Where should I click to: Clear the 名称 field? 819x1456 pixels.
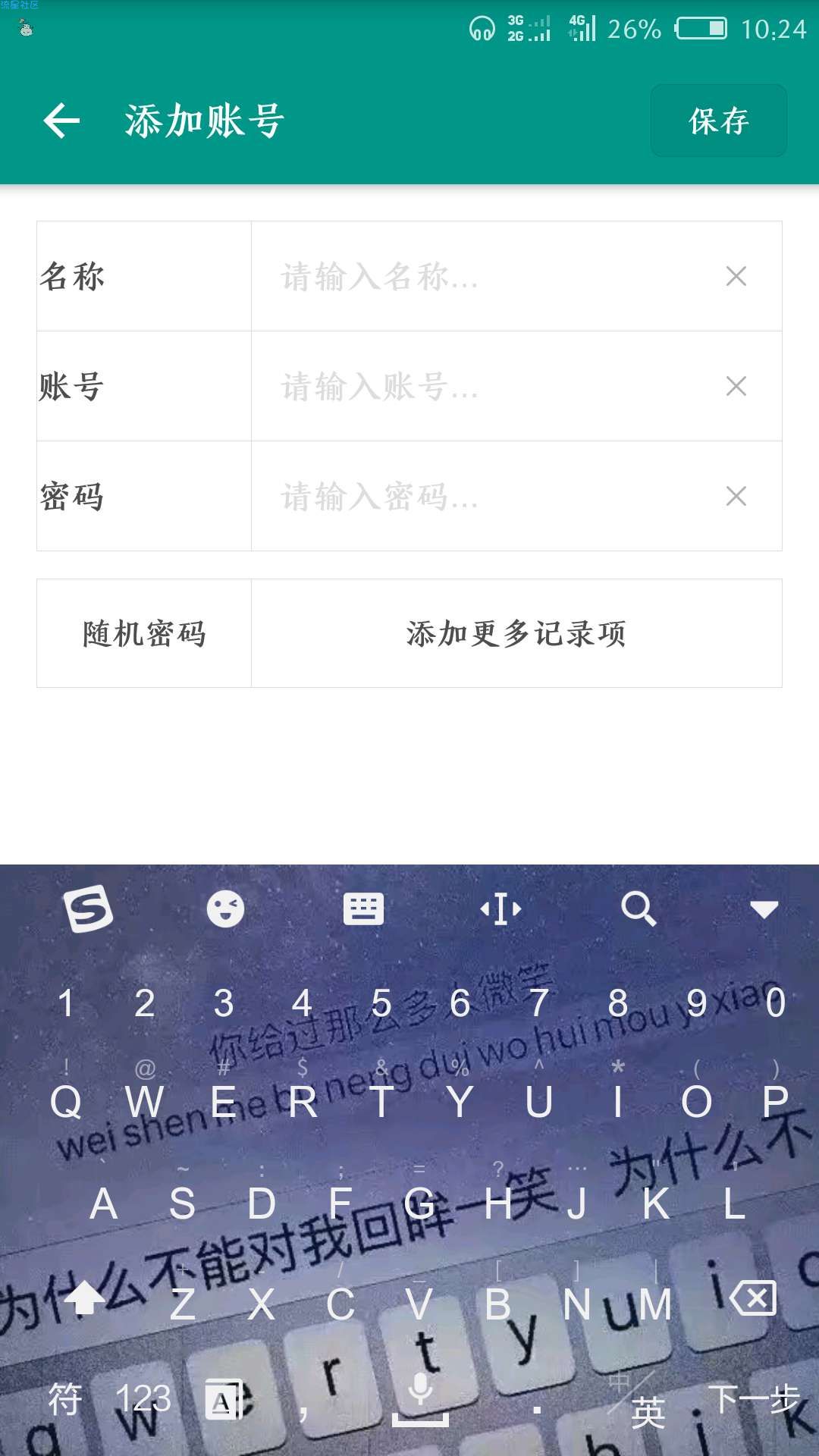click(x=736, y=277)
